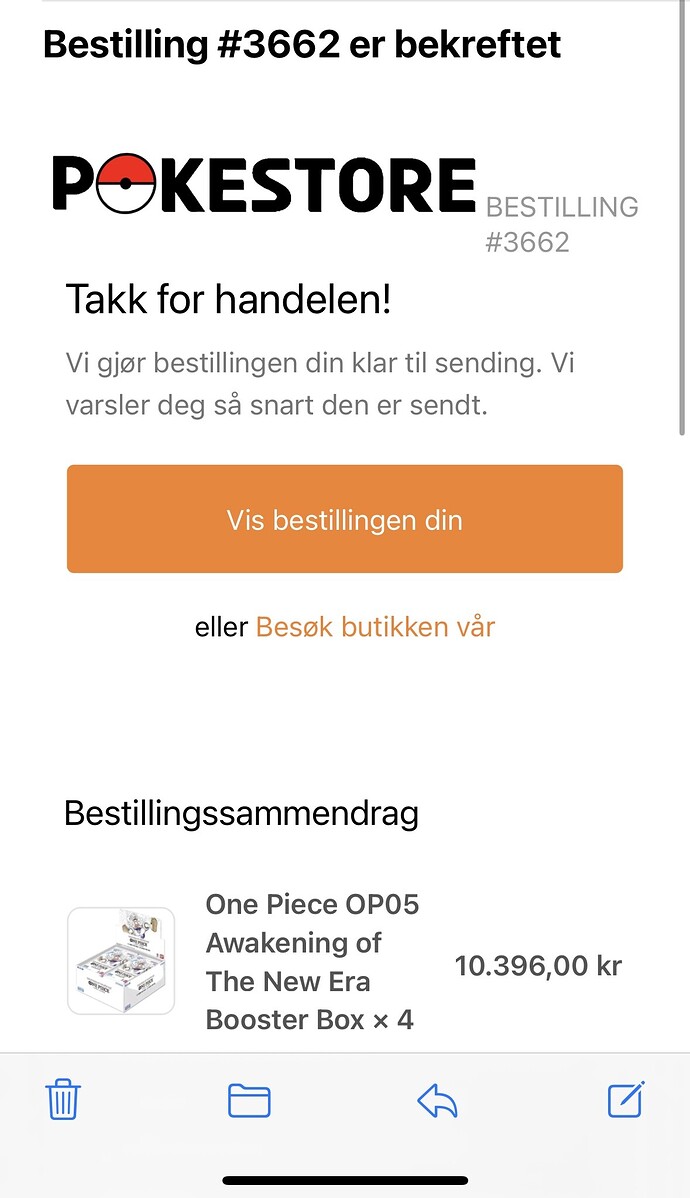Delete this email with the trash icon

point(63,1101)
